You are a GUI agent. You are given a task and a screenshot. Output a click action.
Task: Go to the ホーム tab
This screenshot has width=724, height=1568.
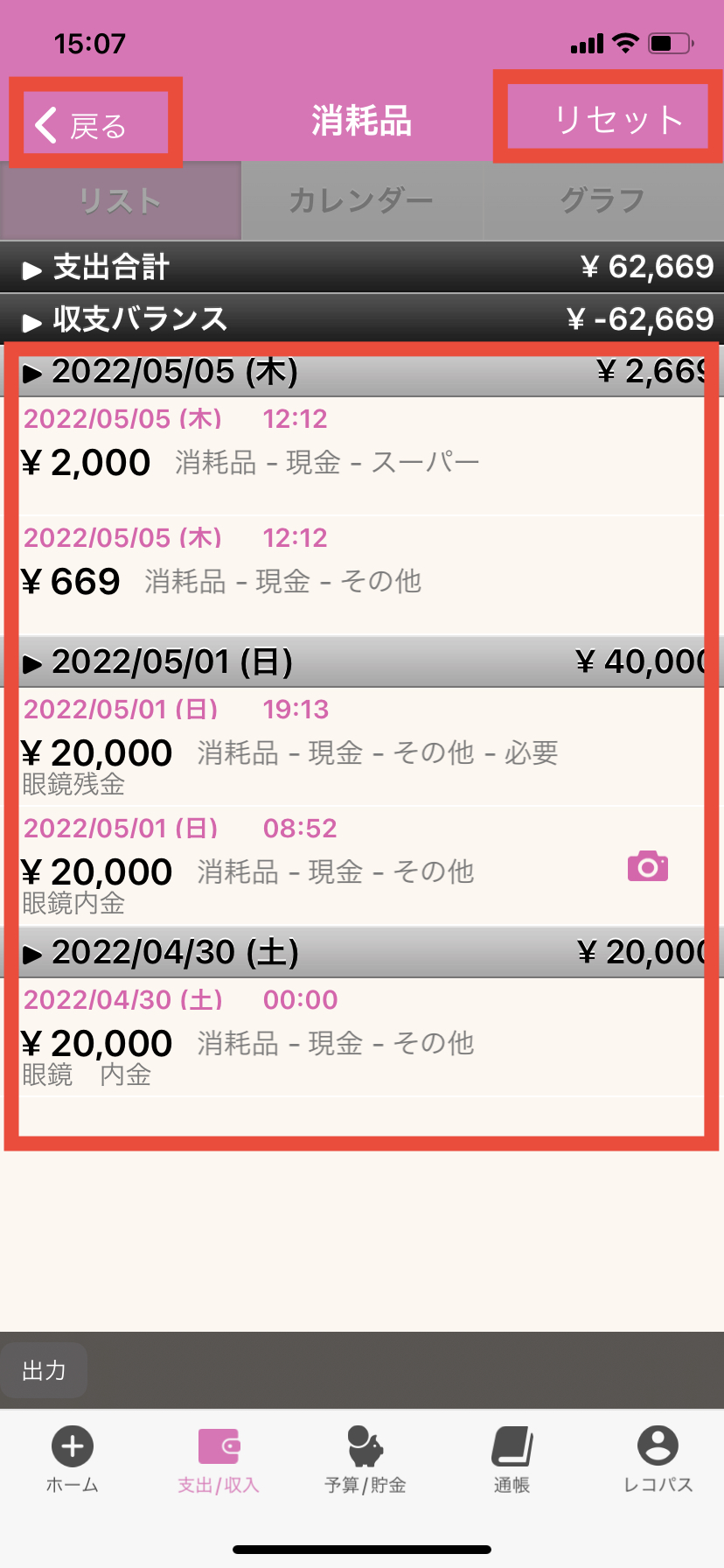tap(73, 1459)
